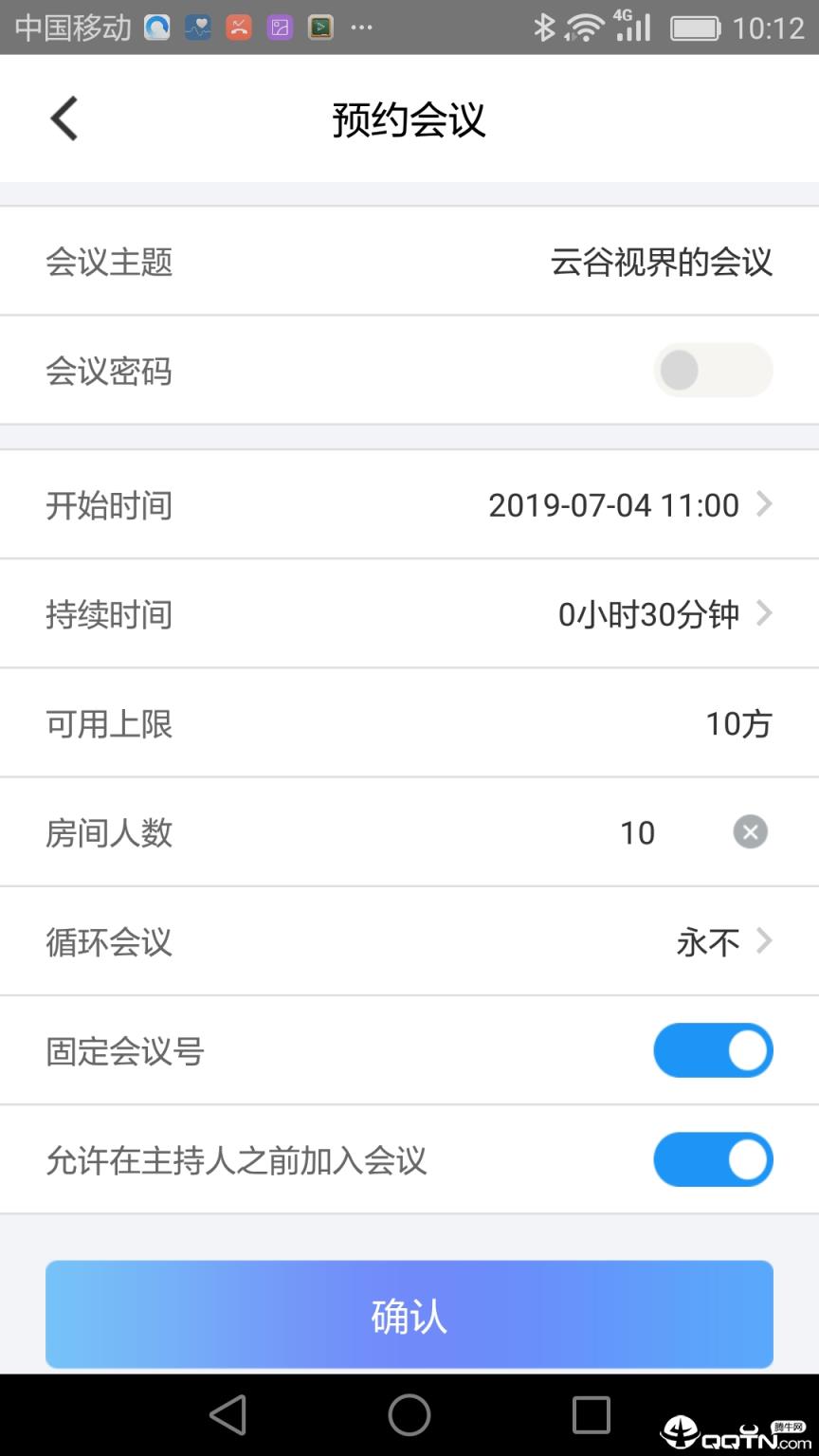Tap the Wi-Fi signal icon in status bar

586,28
